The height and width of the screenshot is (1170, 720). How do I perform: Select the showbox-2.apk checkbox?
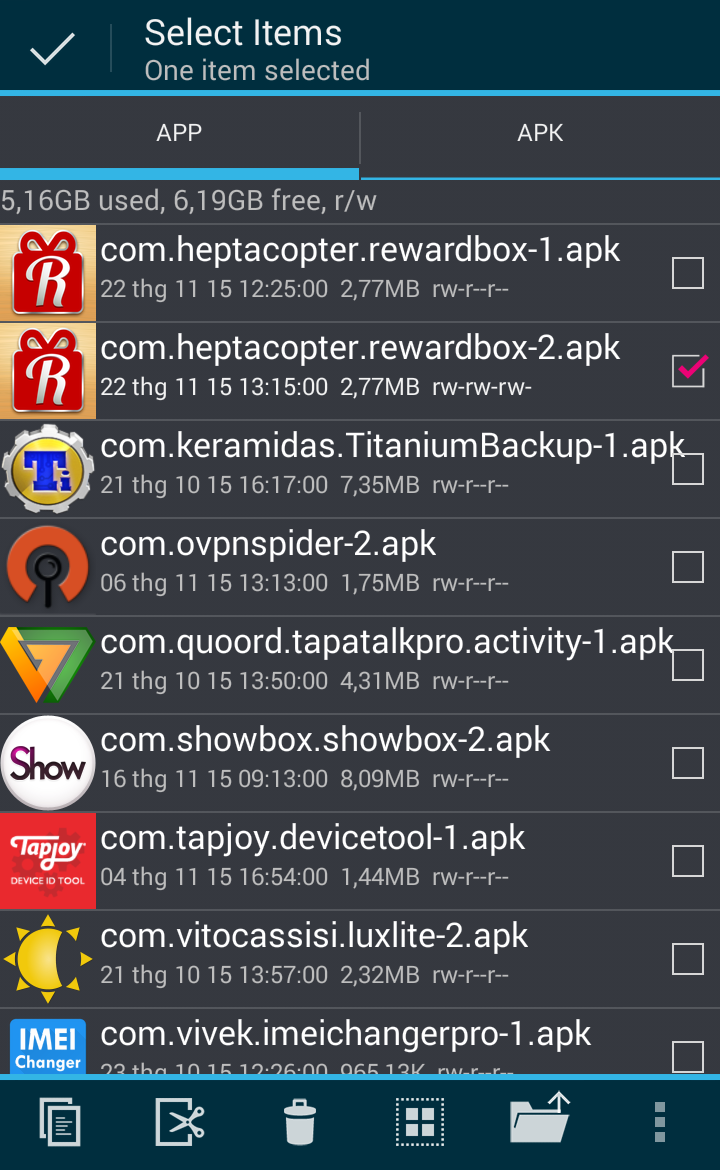[x=688, y=763]
